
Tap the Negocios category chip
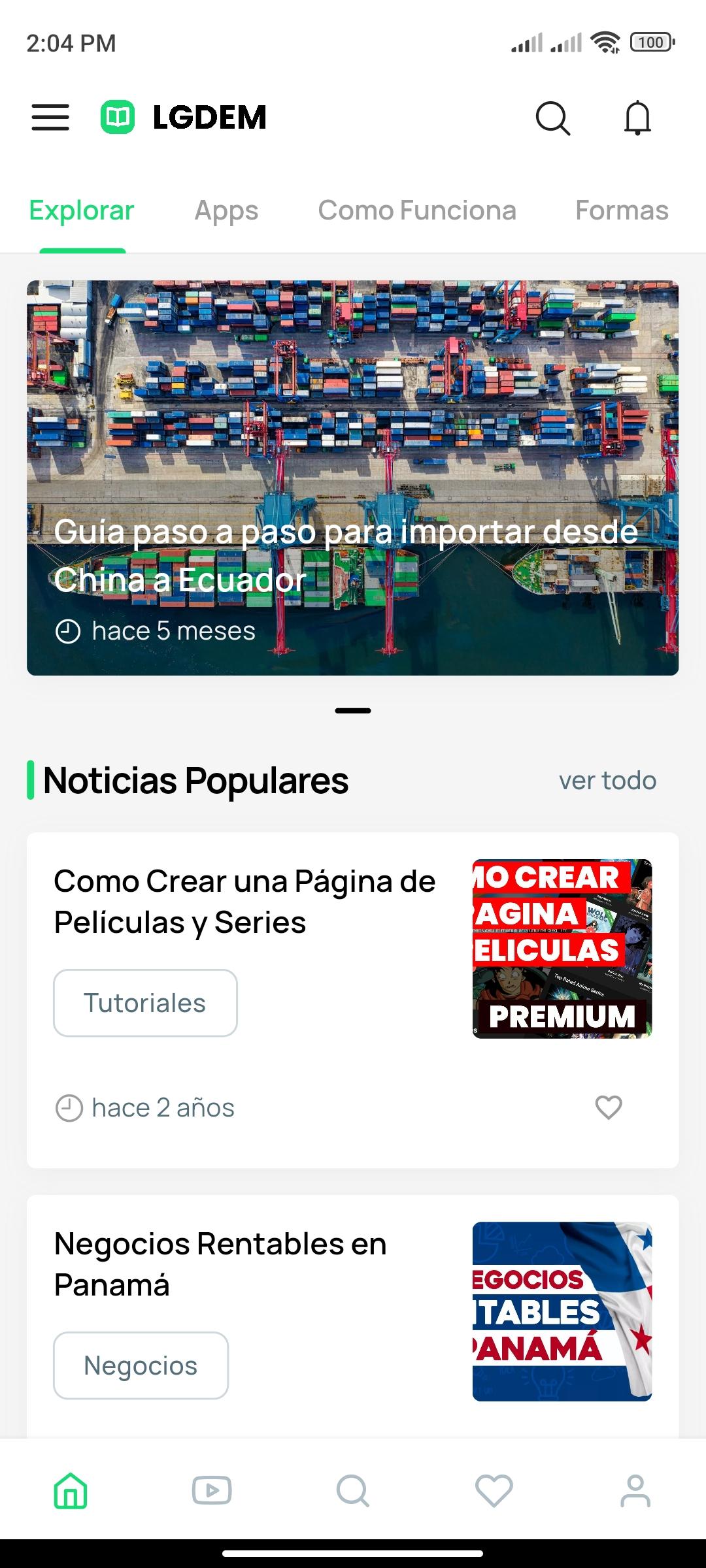tap(141, 1365)
